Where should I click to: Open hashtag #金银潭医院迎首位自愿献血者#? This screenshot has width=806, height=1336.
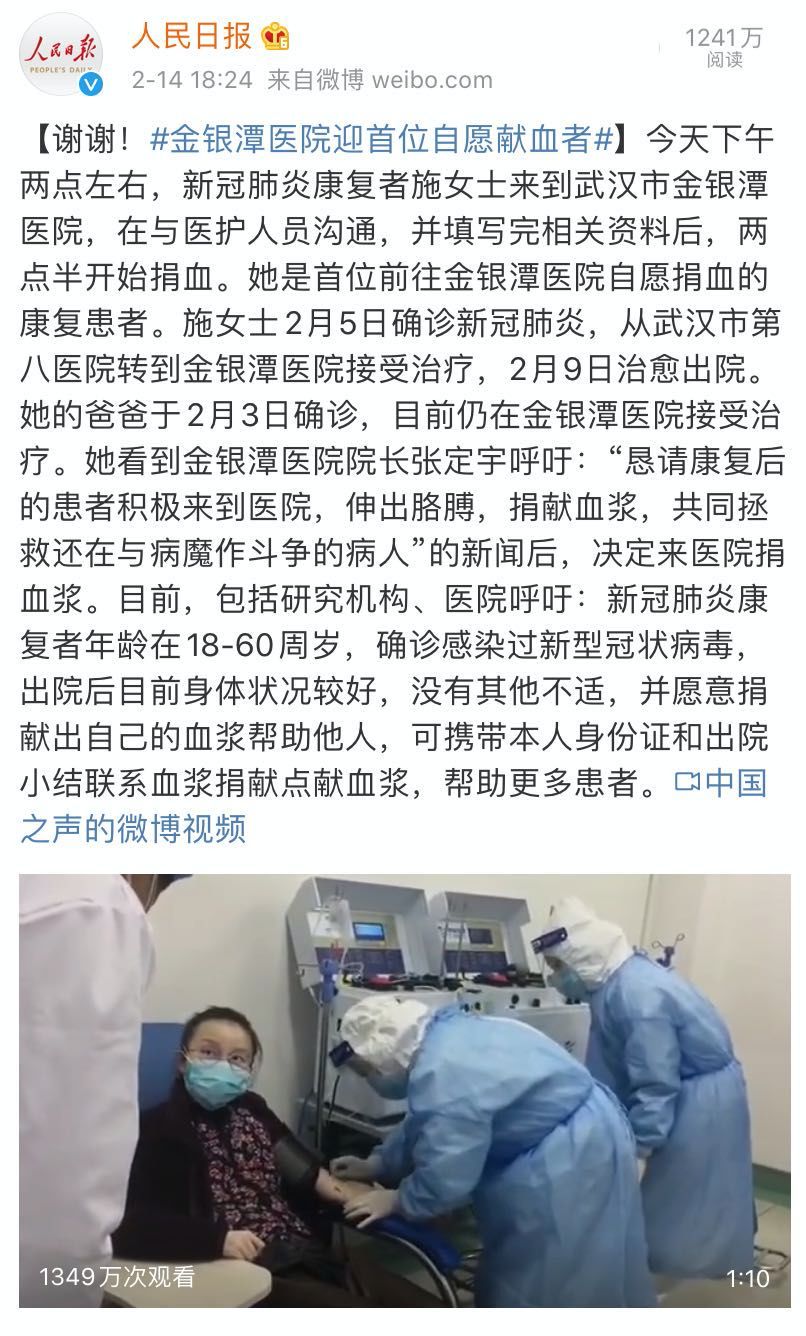[x=381, y=139]
